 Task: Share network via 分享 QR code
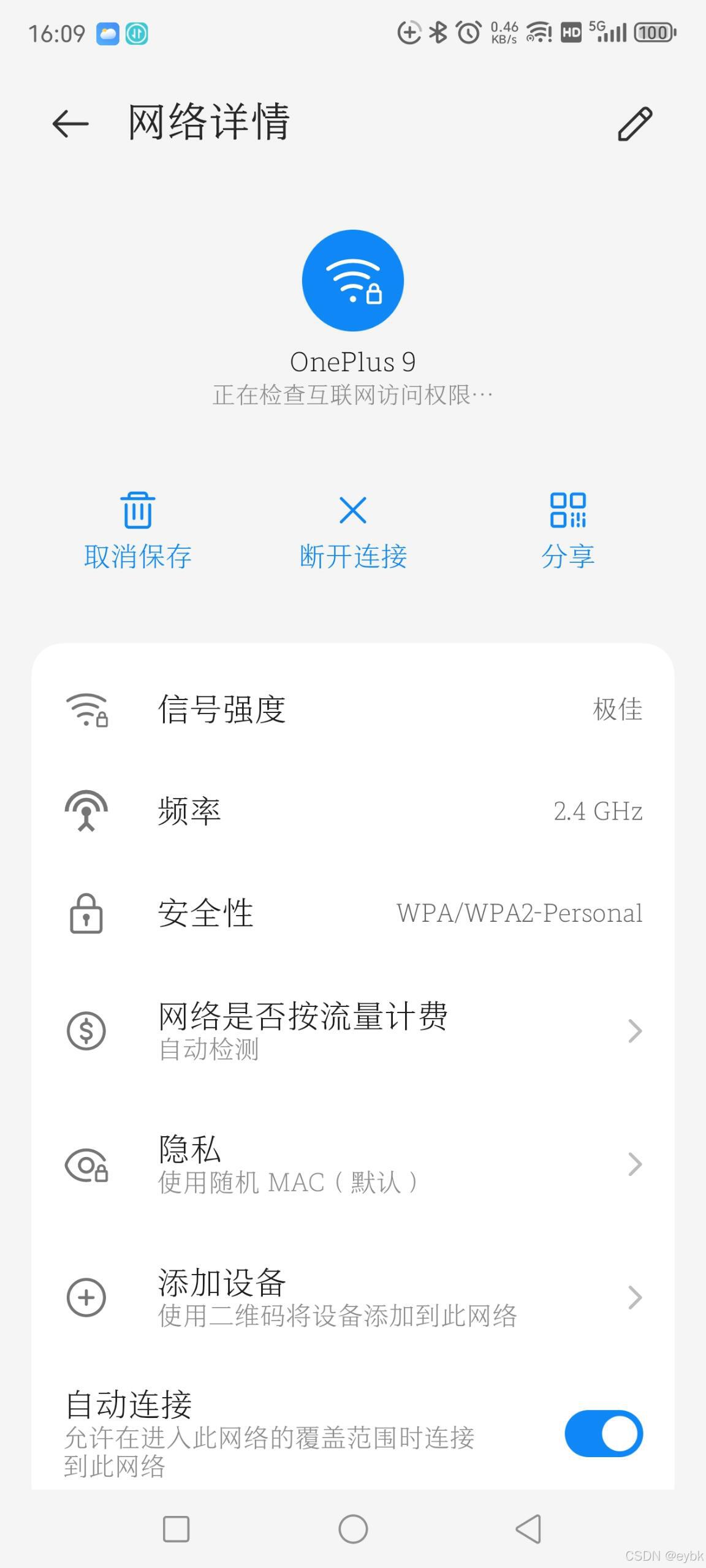pos(567,530)
